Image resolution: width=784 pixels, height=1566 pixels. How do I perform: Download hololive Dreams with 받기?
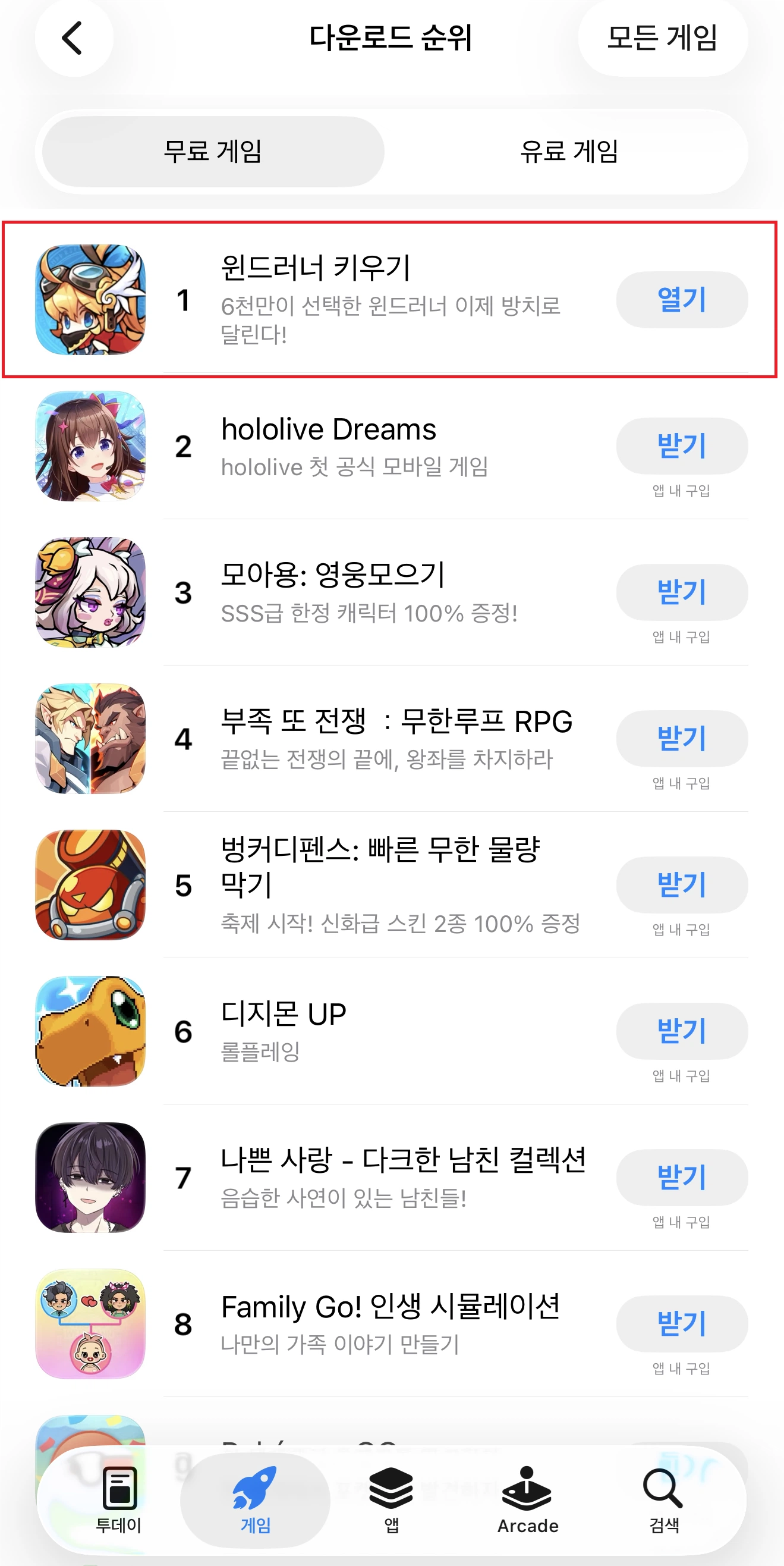(x=682, y=446)
